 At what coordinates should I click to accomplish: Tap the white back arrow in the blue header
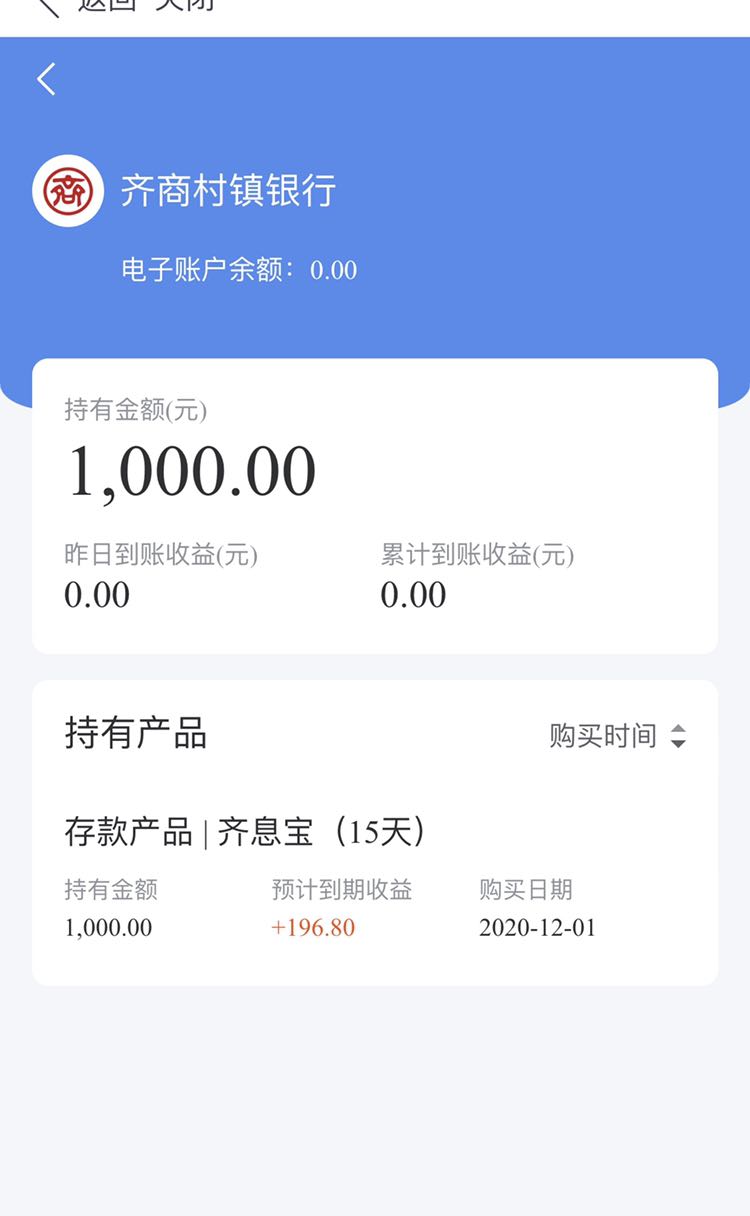point(46,79)
